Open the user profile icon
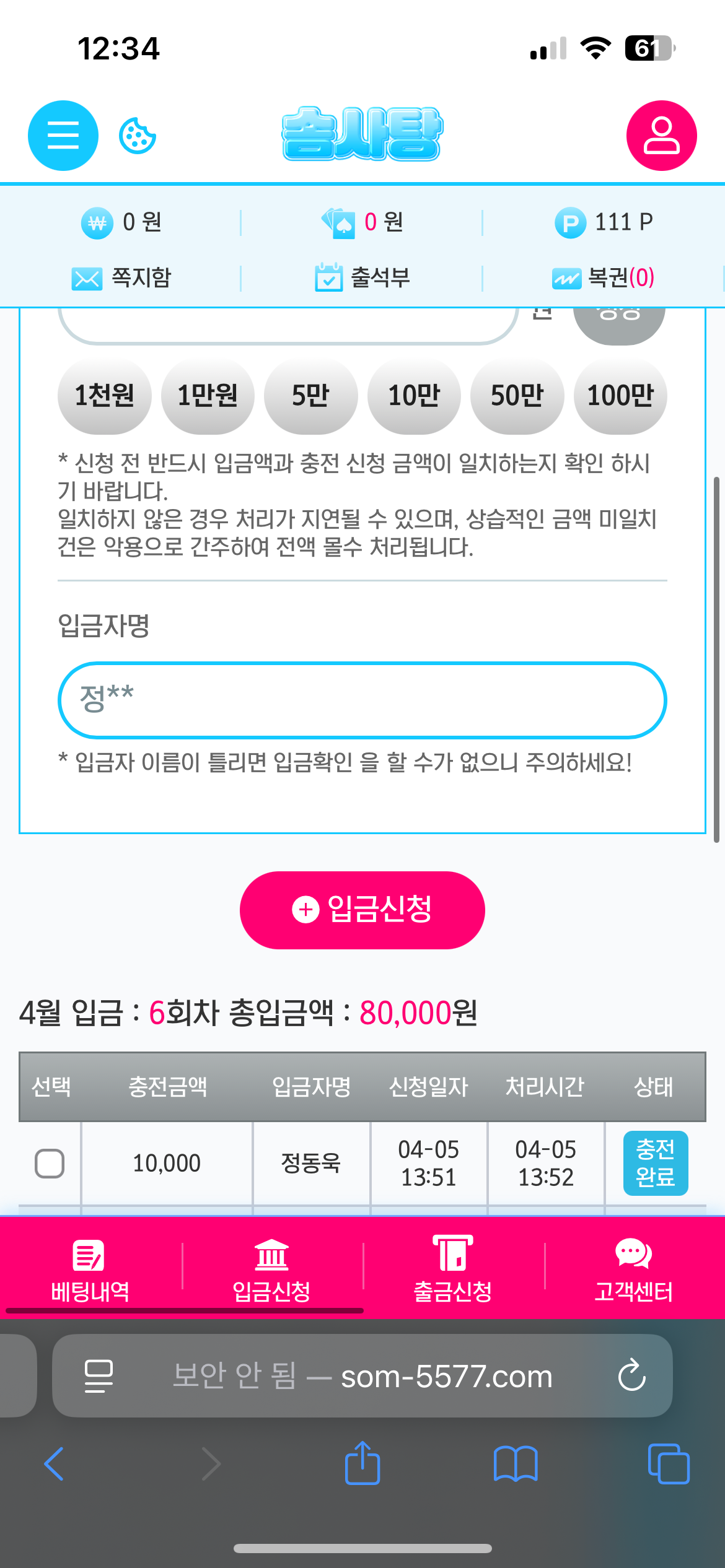This screenshot has height=1568, width=725. coord(661,136)
